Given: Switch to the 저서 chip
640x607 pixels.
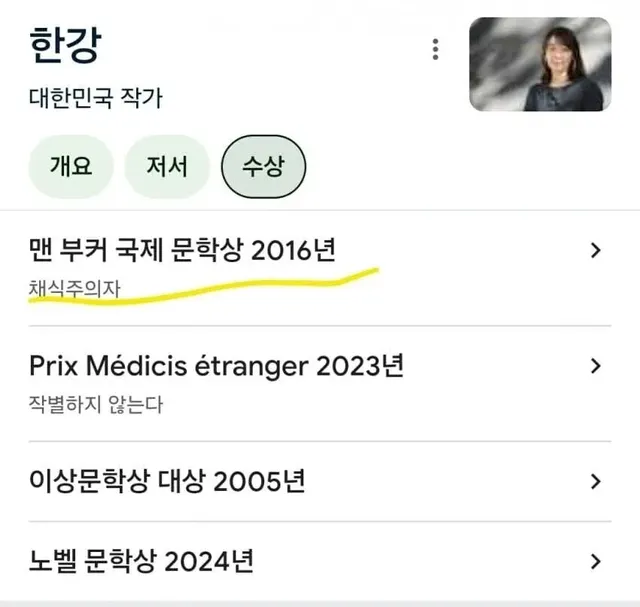Looking at the screenshot, I should [x=167, y=166].
